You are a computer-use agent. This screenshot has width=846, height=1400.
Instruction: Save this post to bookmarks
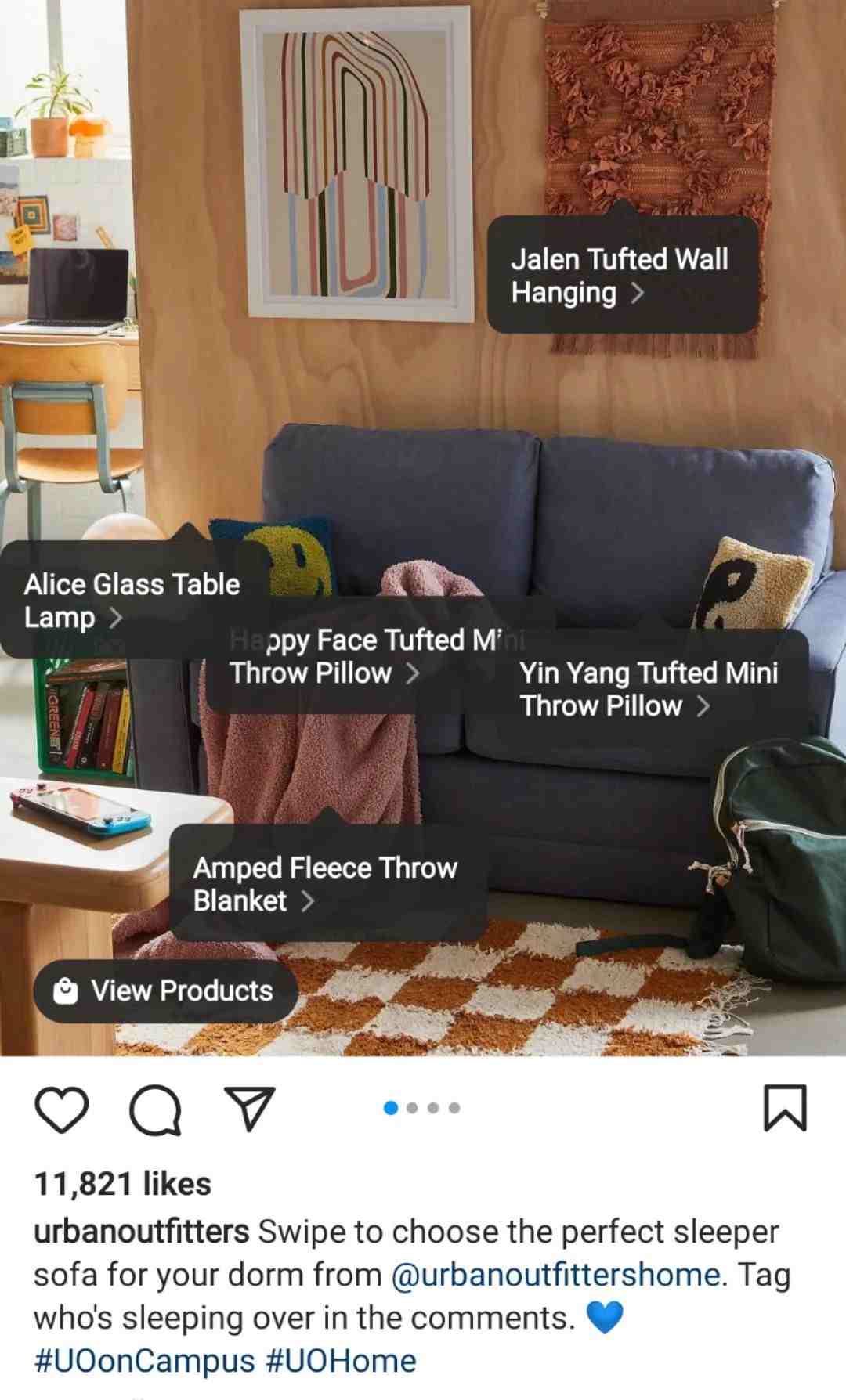coord(784,1107)
